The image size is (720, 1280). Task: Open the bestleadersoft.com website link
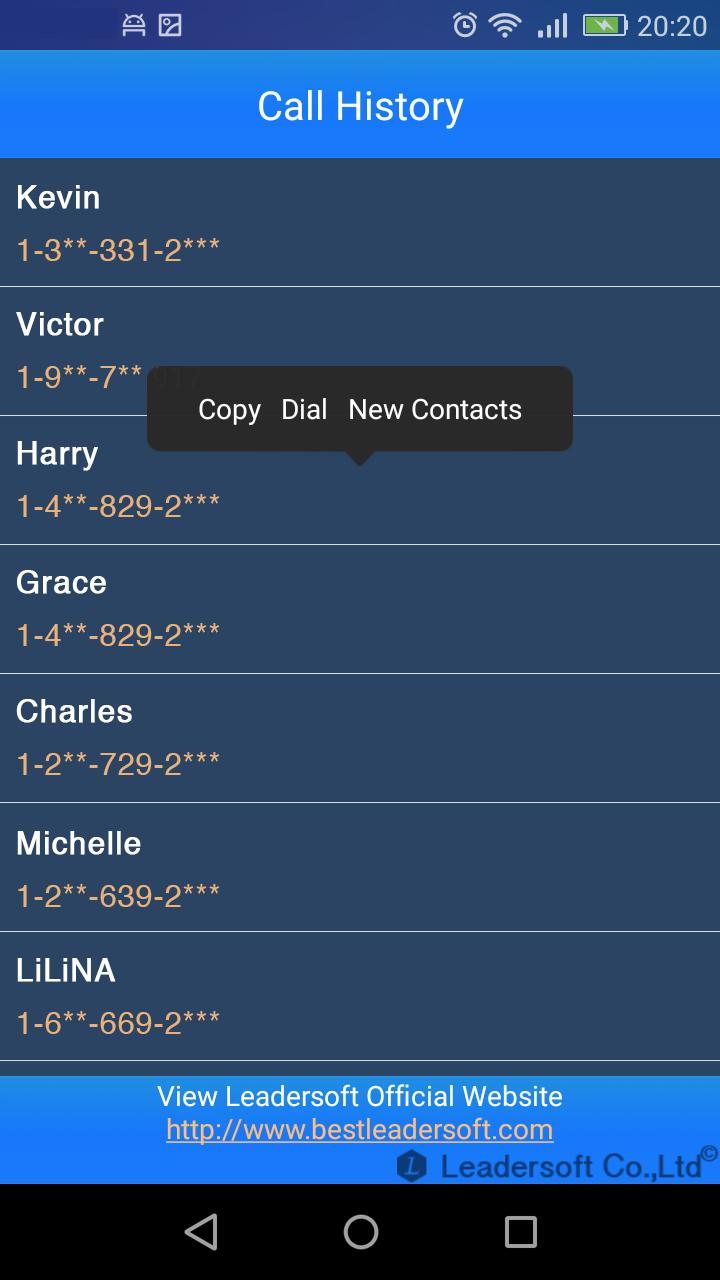click(x=359, y=1130)
